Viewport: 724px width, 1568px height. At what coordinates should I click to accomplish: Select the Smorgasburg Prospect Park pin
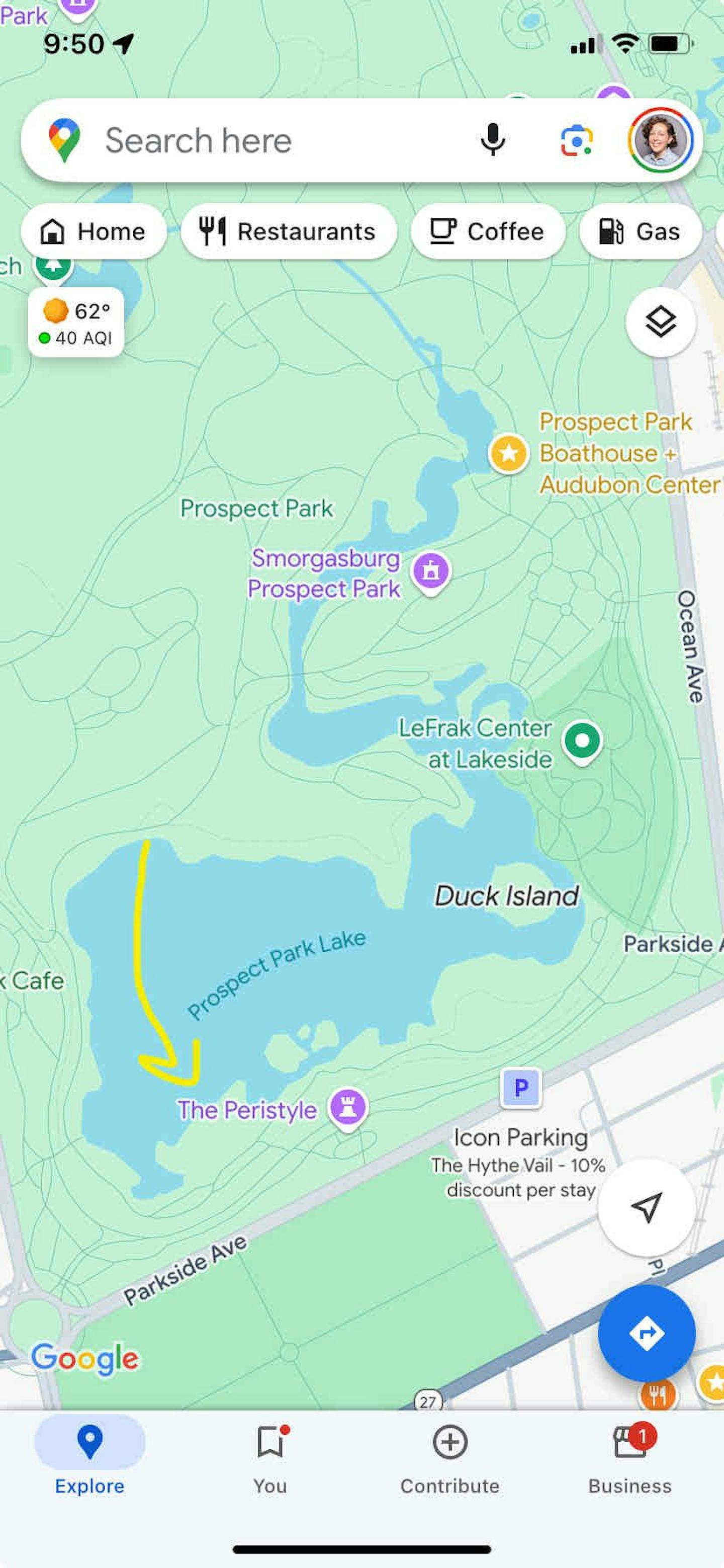(431, 571)
